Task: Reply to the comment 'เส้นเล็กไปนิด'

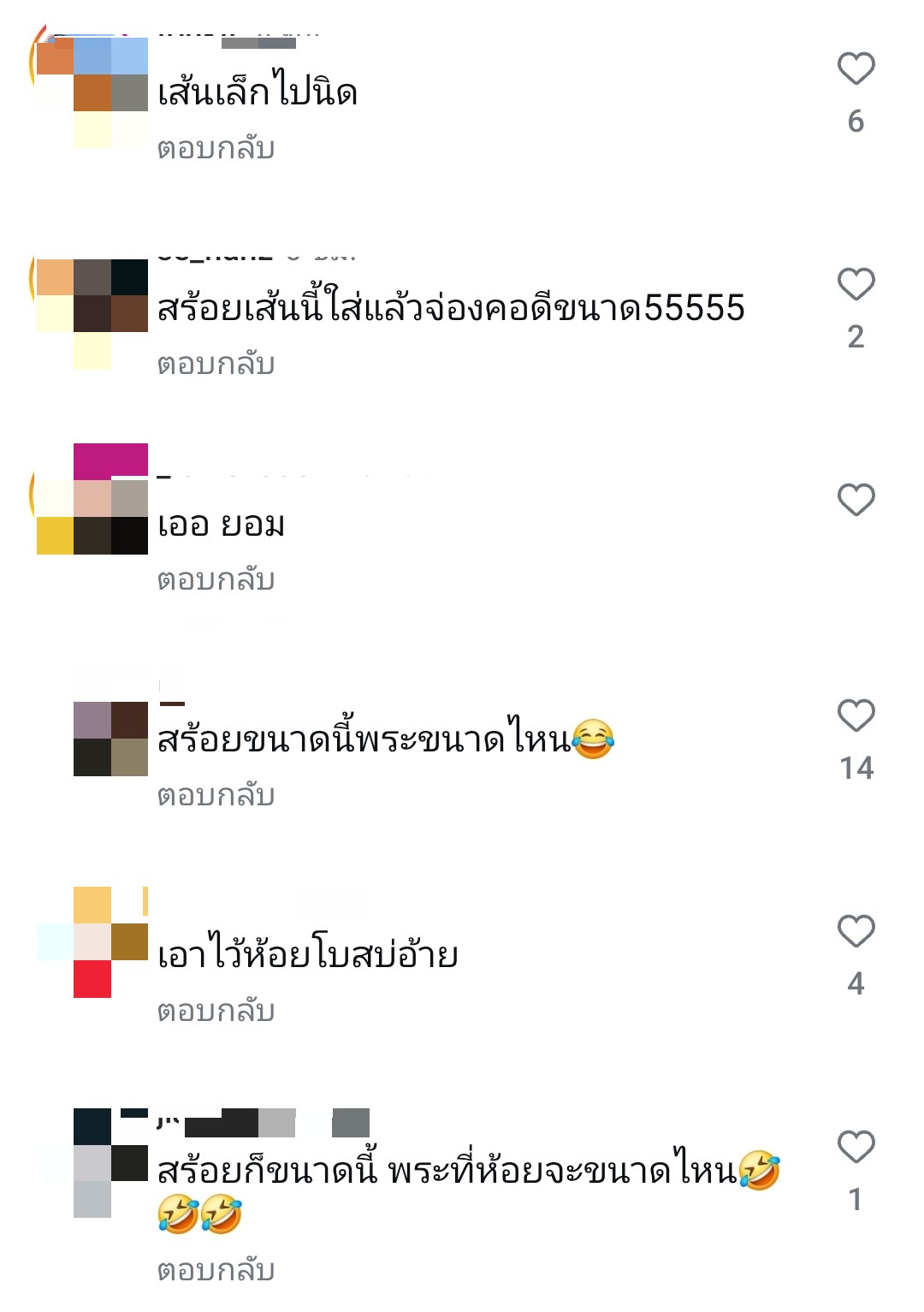Action: [216, 149]
